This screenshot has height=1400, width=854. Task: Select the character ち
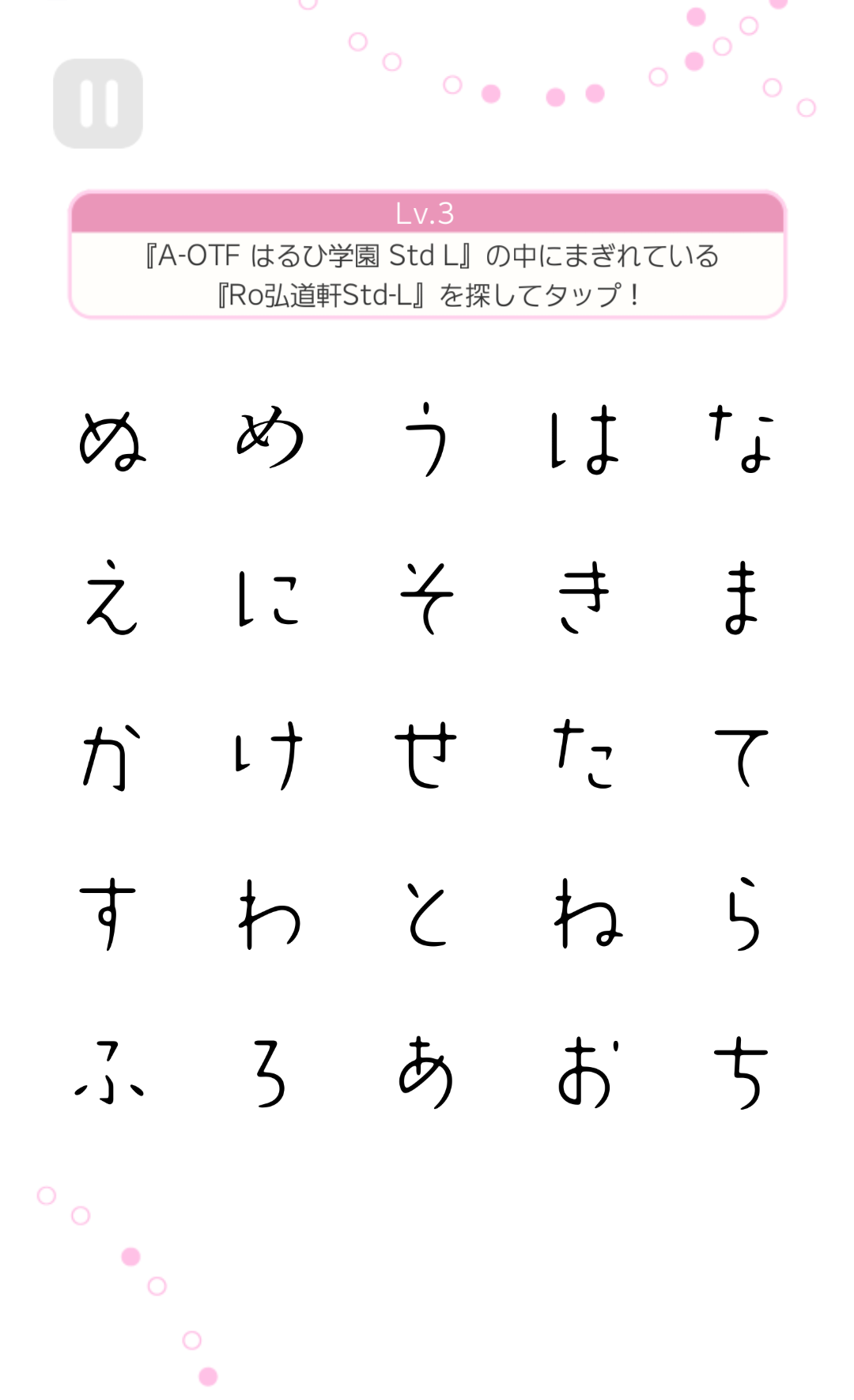(x=741, y=1073)
